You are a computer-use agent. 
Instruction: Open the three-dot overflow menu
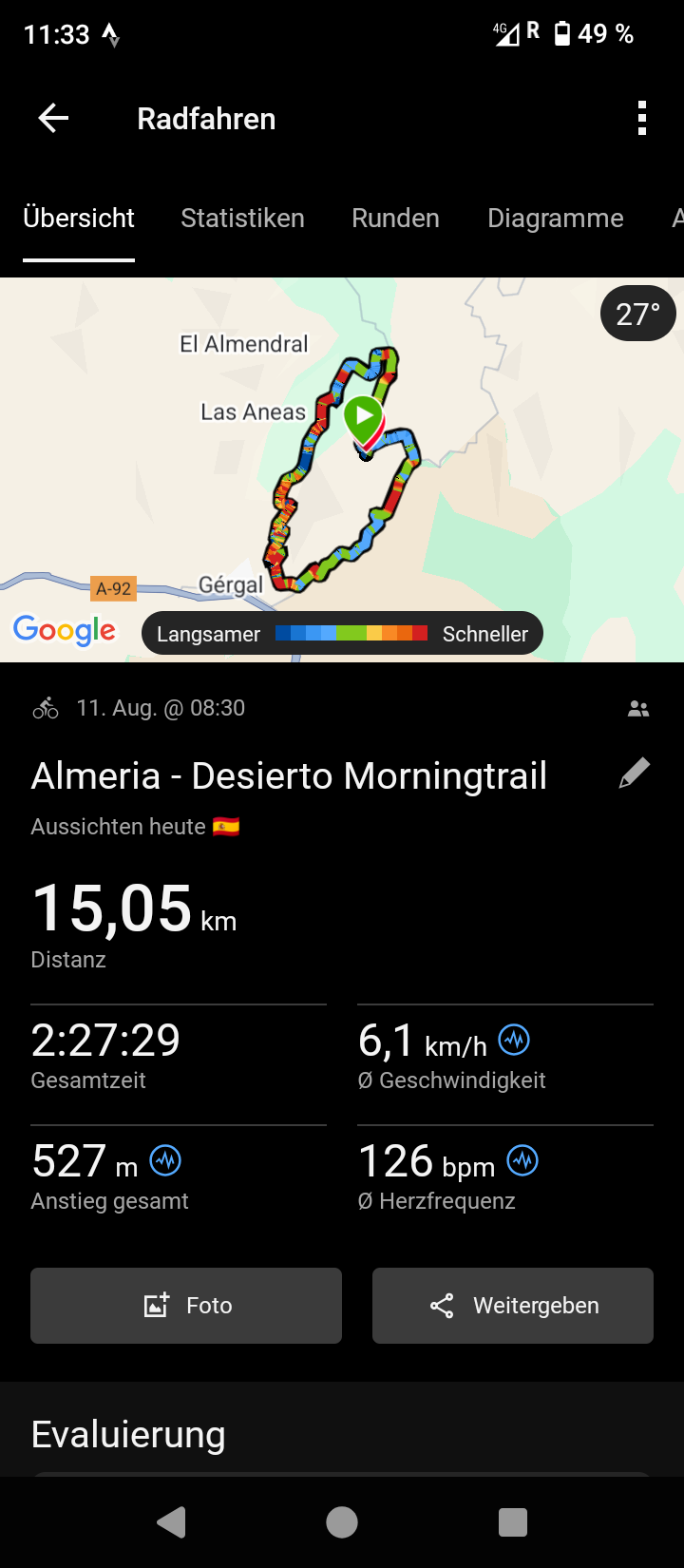tap(642, 119)
